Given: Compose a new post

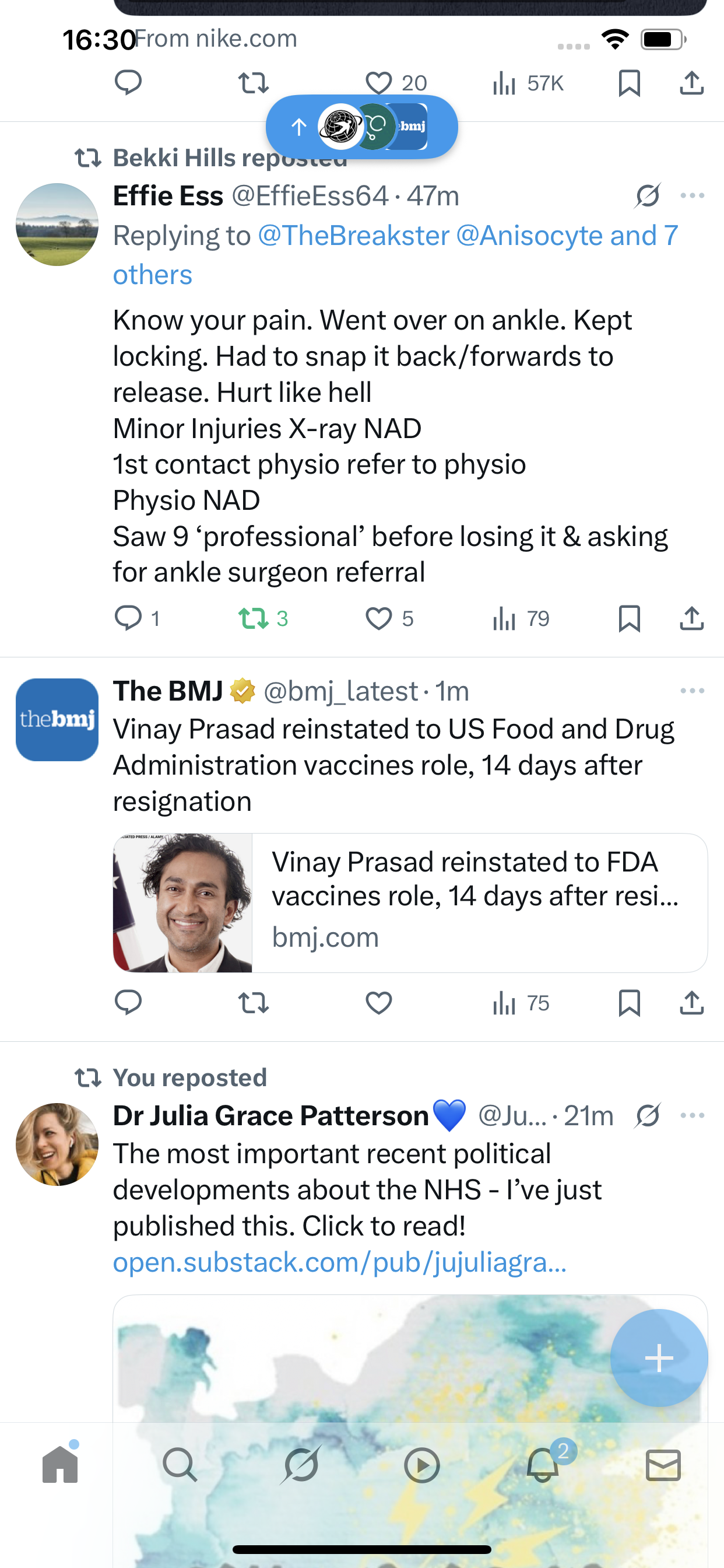Looking at the screenshot, I should 659,1358.
